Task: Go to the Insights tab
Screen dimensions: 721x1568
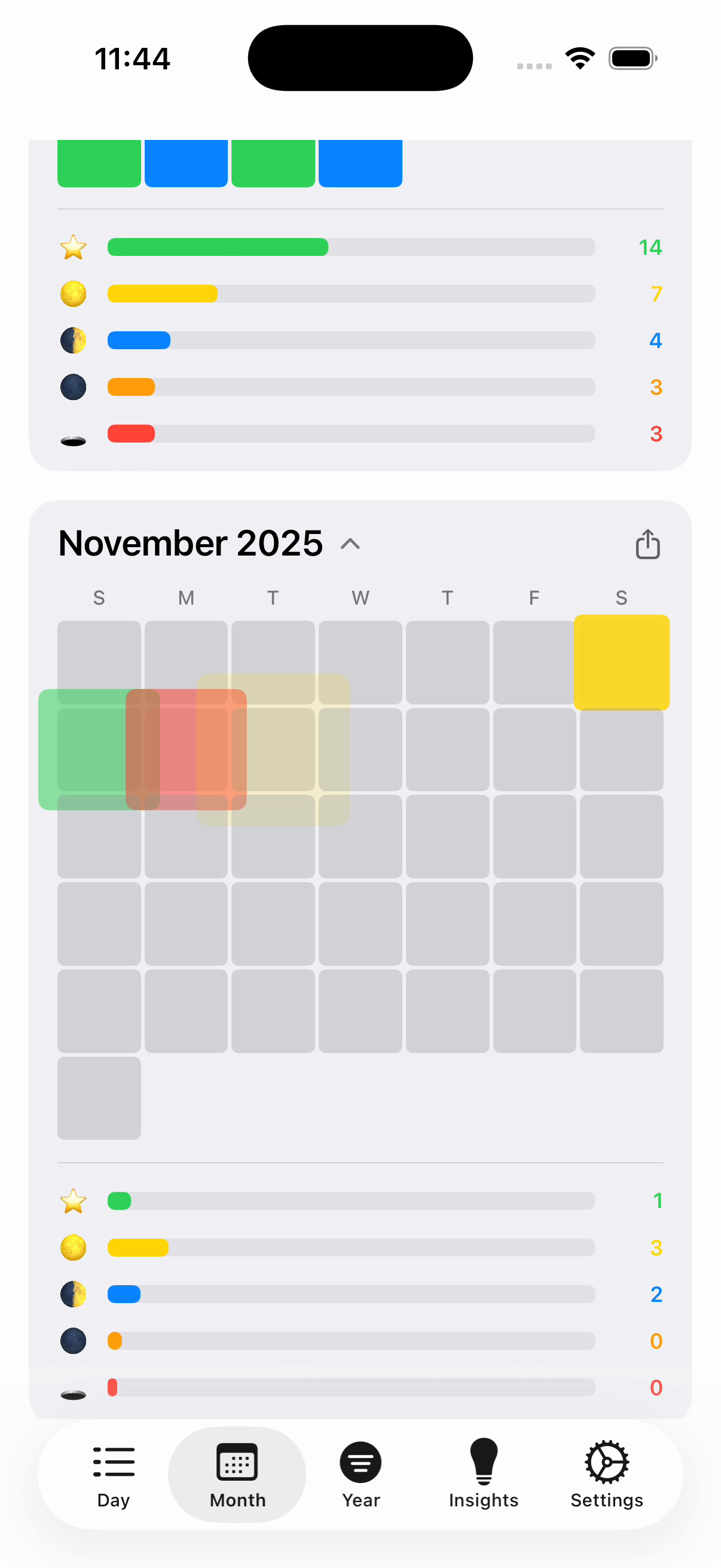Action: [x=484, y=1474]
